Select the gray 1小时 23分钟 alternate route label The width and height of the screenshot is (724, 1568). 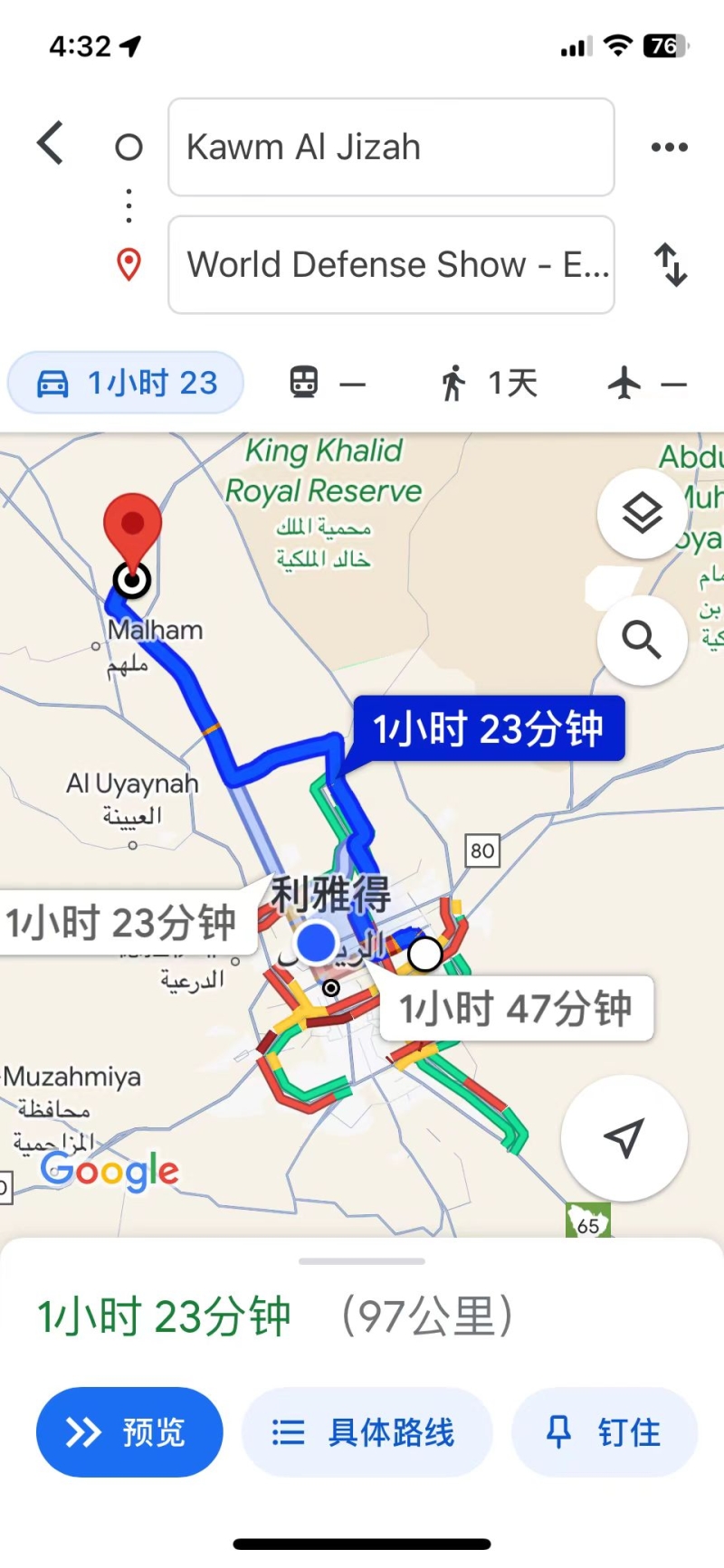(121, 923)
